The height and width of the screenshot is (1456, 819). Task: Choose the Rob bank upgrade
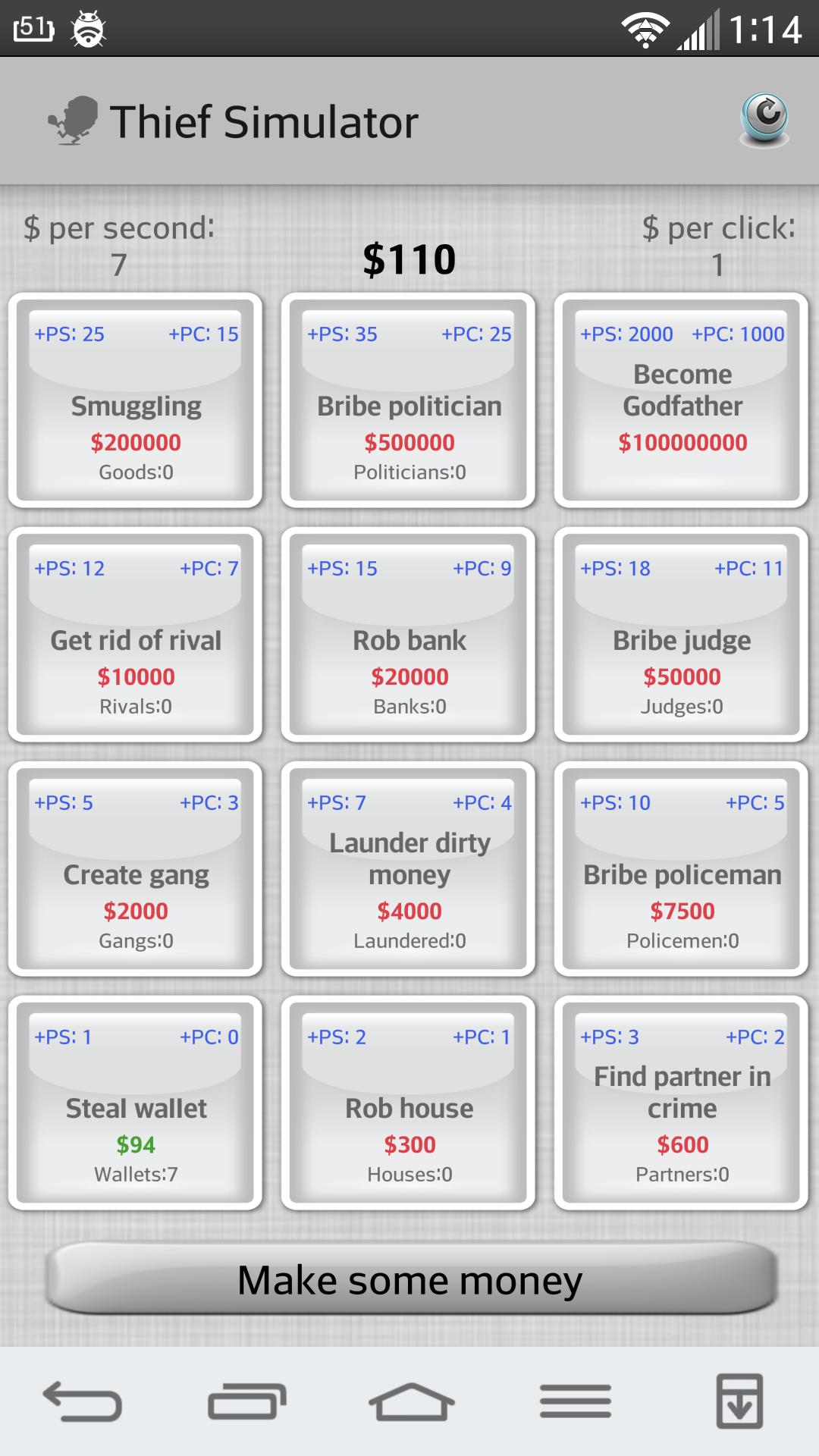409,634
